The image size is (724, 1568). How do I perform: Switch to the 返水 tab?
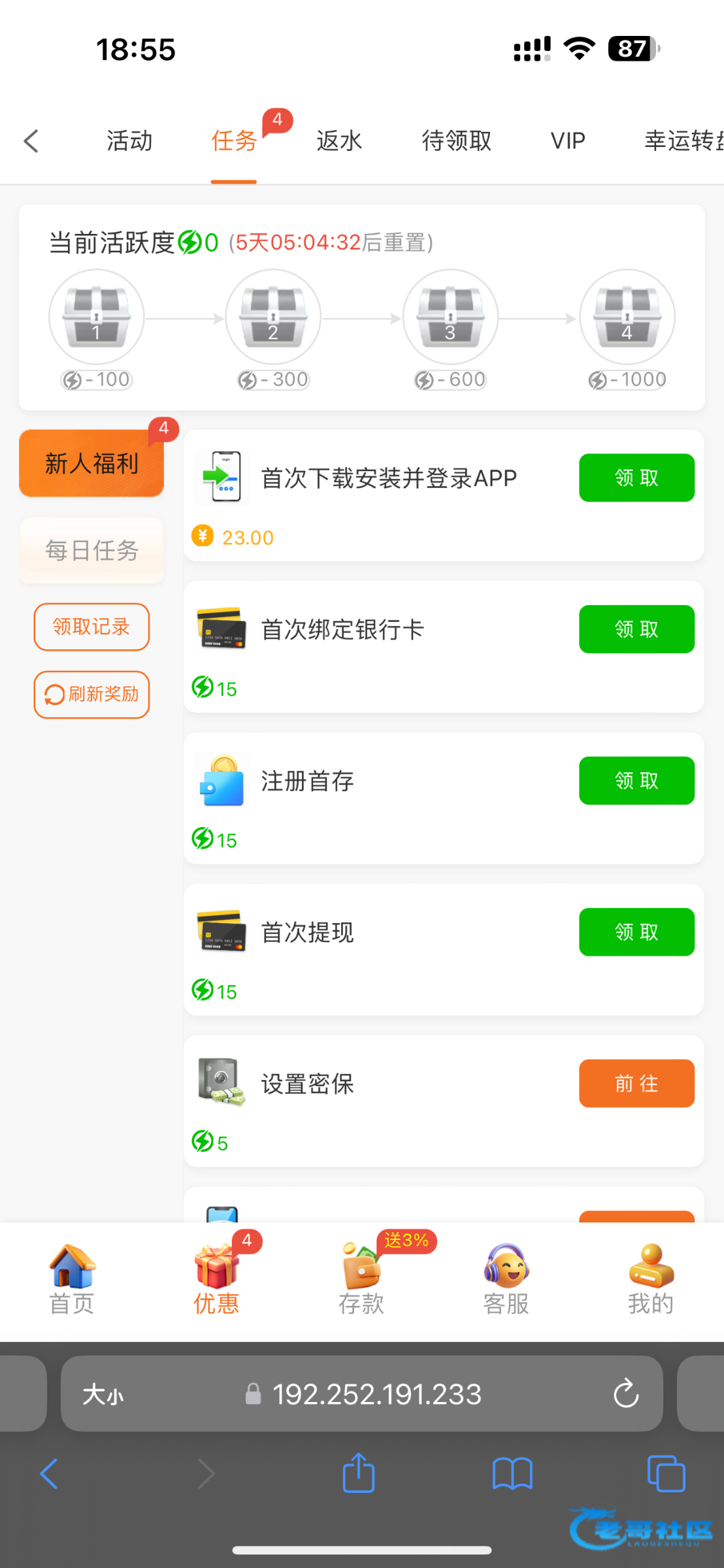[x=339, y=141]
